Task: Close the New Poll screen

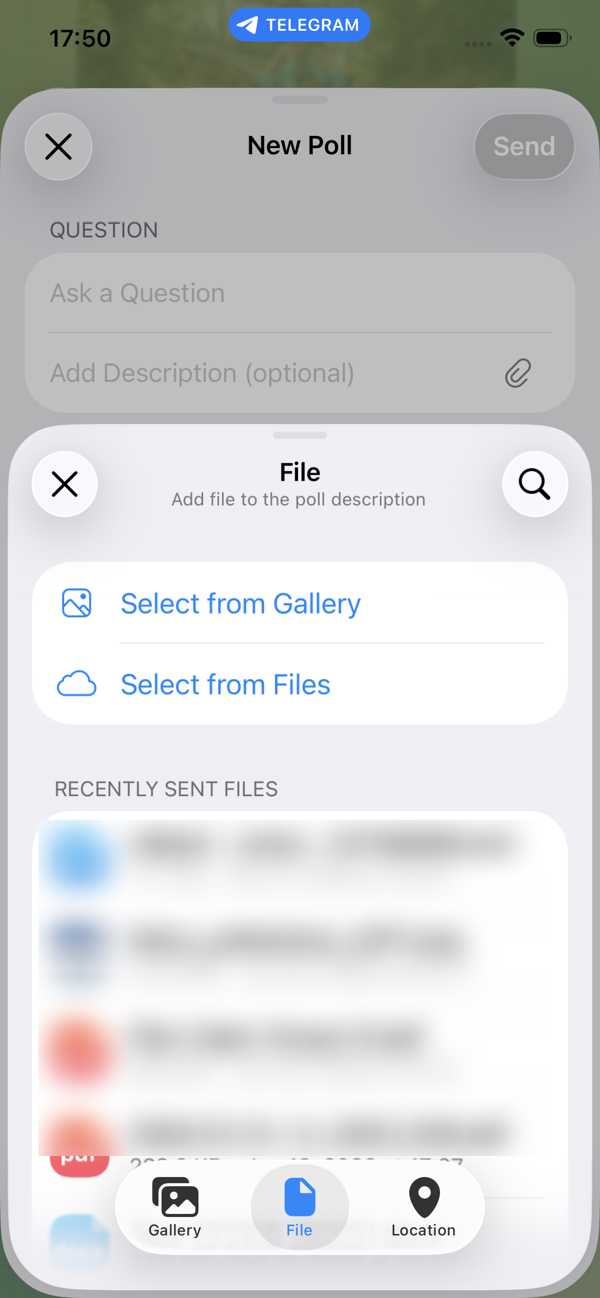Action: [59, 146]
